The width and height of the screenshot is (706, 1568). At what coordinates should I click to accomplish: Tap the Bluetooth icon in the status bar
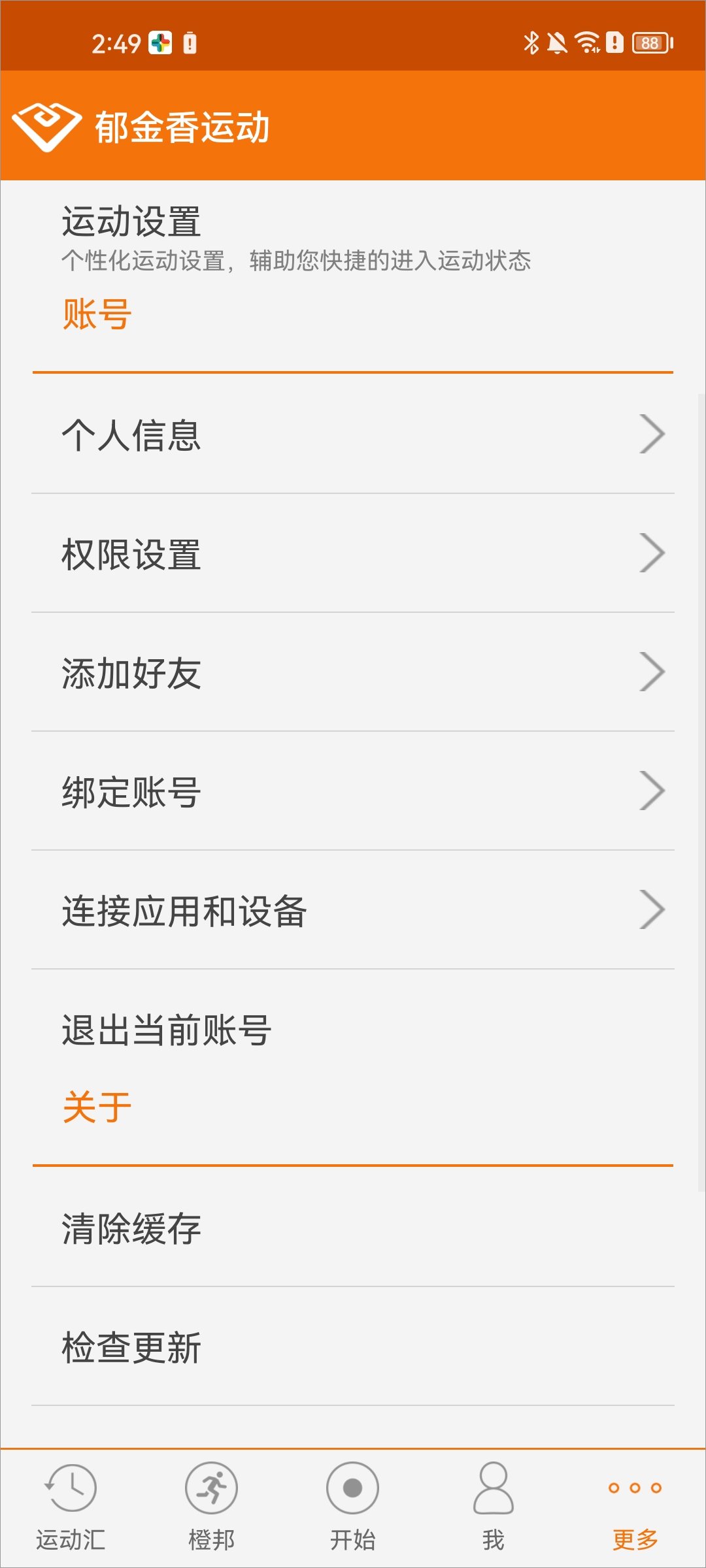pos(531,42)
